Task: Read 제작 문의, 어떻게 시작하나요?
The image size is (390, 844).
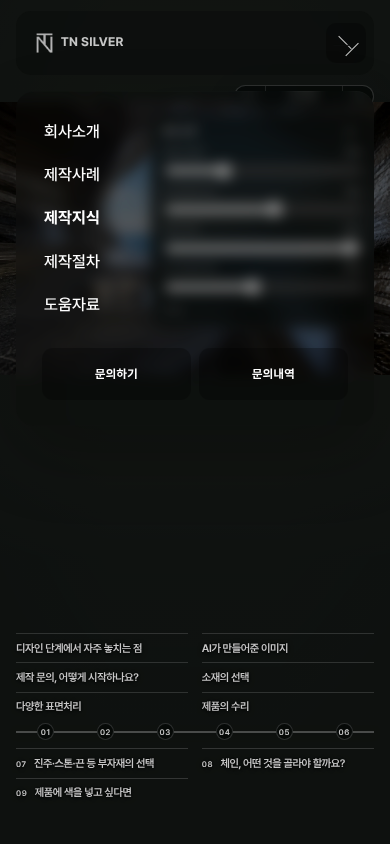Action: pyautogui.click(x=77, y=677)
